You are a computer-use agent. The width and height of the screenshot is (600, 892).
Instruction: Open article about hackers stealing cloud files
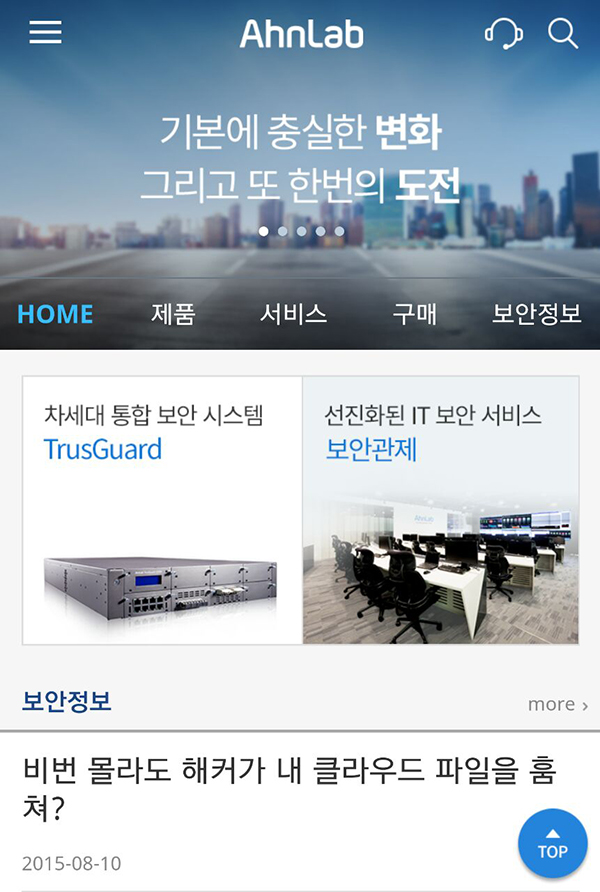[x=288, y=788]
